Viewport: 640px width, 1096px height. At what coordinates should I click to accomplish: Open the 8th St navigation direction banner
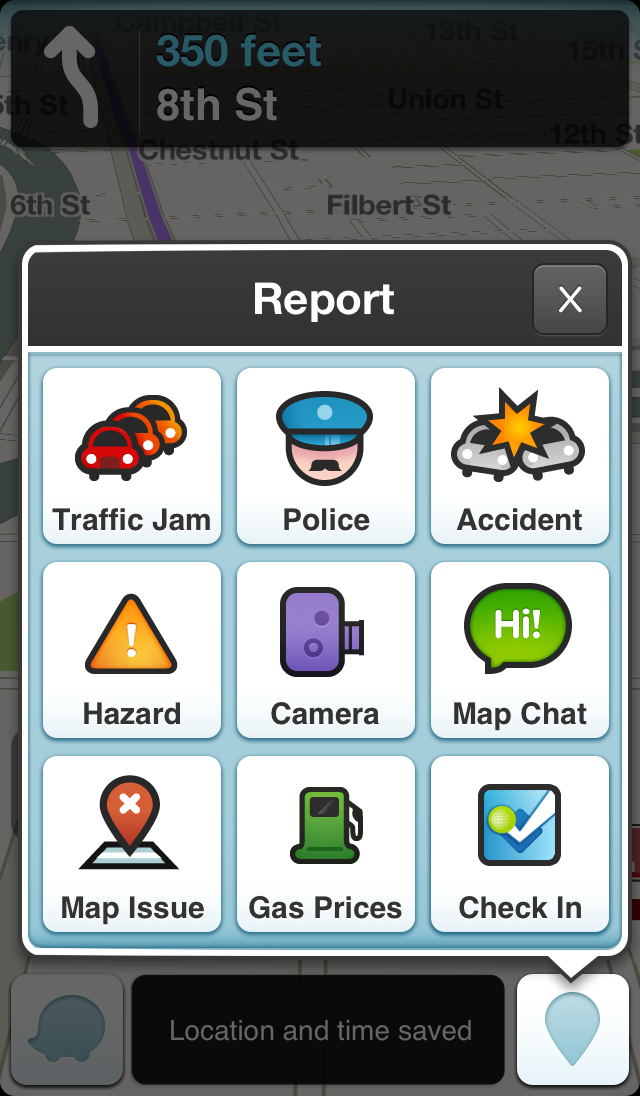(320, 78)
